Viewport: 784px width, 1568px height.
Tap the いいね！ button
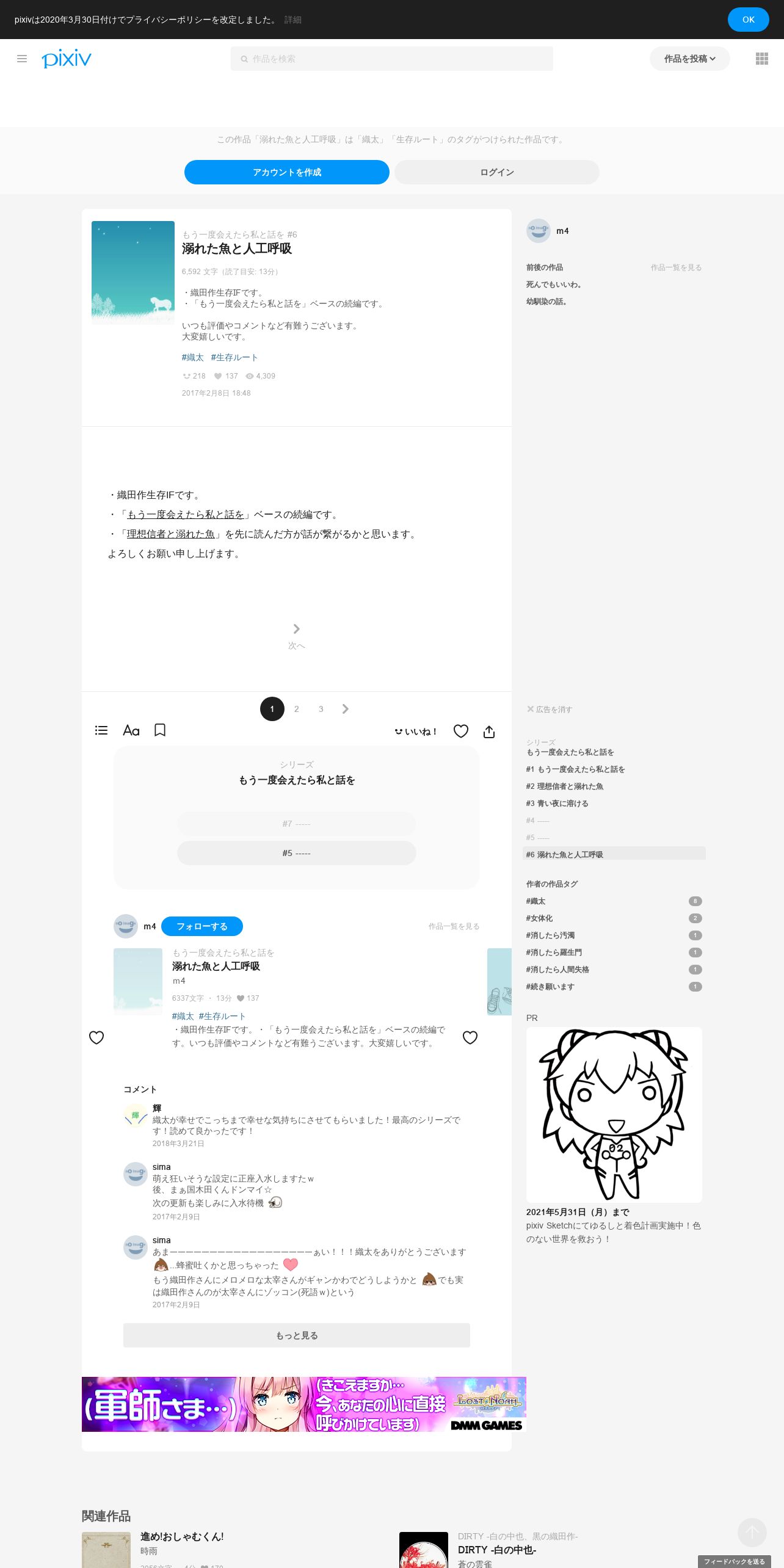[x=416, y=731]
